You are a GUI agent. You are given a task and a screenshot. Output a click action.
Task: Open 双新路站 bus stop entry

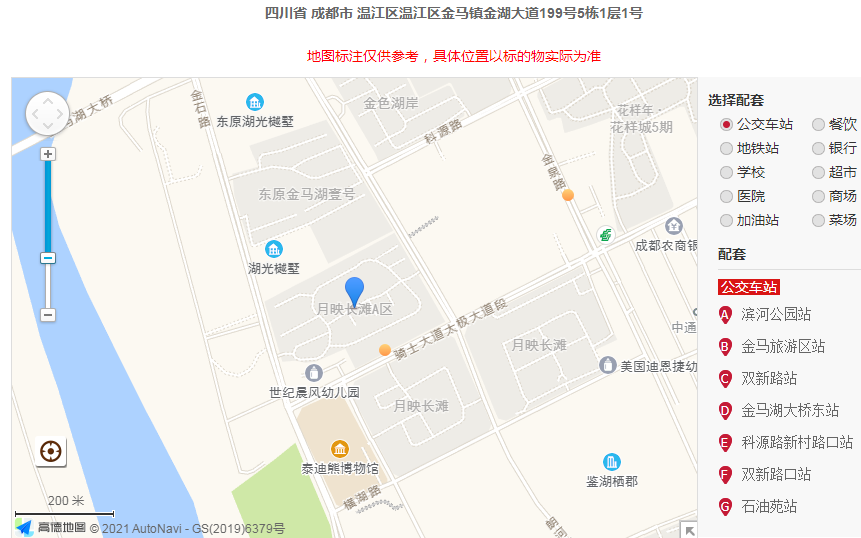point(769,378)
